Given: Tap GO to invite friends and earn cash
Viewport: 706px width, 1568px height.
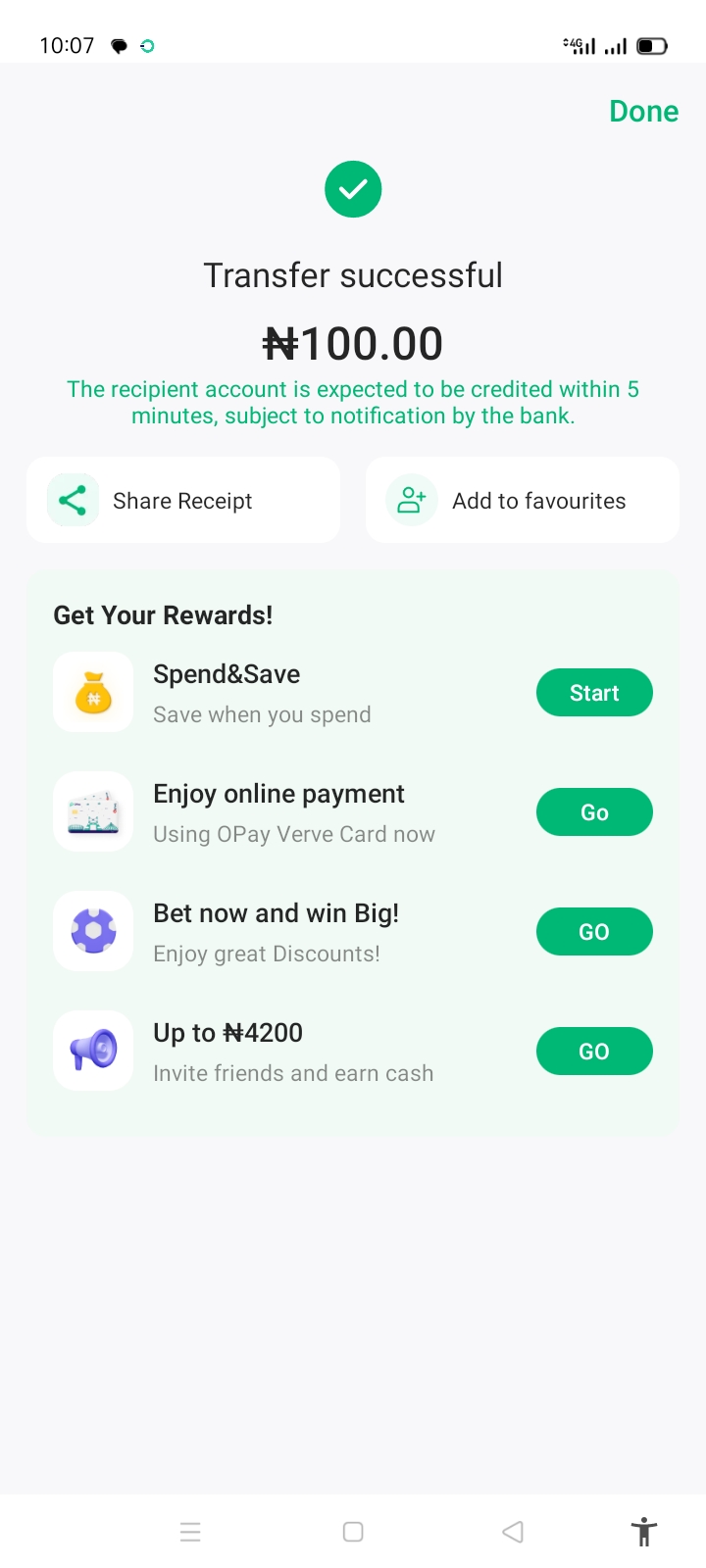Looking at the screenshot, I should (x=594, y=1052).
